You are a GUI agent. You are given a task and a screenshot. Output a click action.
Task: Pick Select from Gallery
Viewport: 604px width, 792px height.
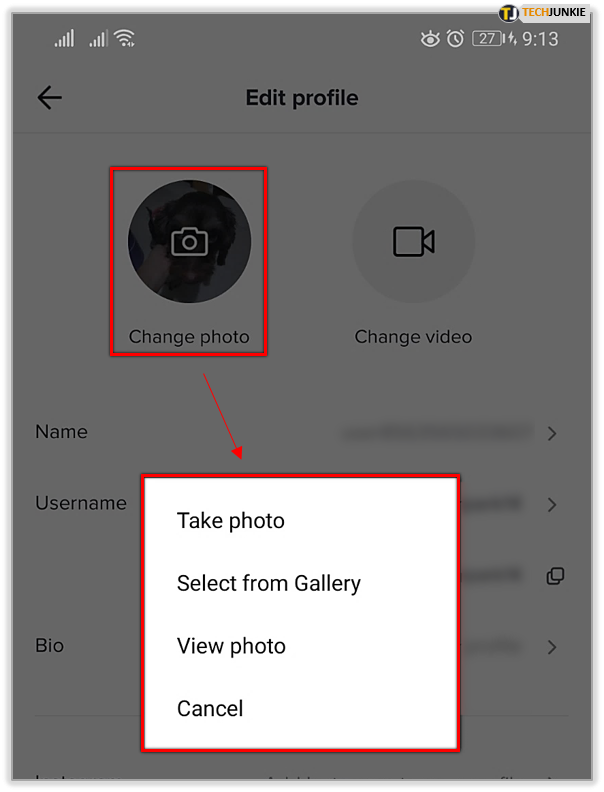268,584
